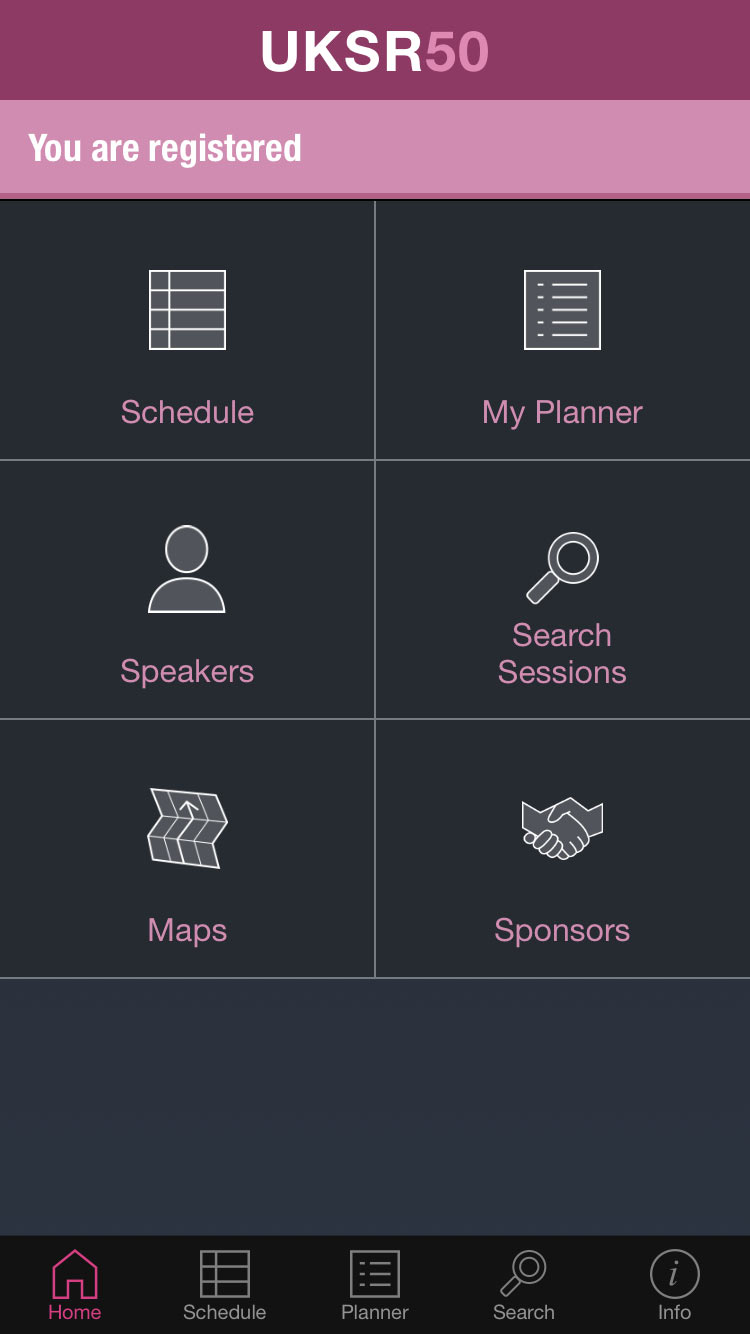View the Sponsors section

click(563, 849)
